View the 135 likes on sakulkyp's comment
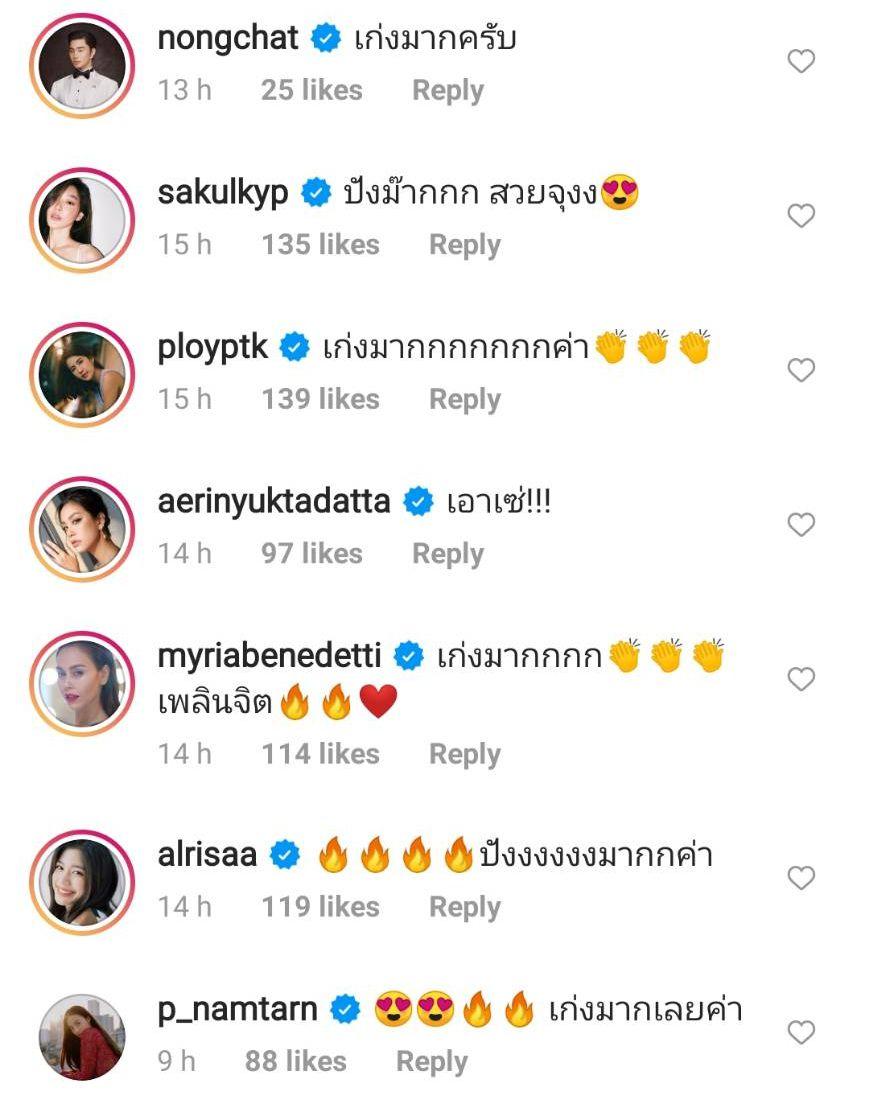This screenshot has height=1106, width=869. 320,245
